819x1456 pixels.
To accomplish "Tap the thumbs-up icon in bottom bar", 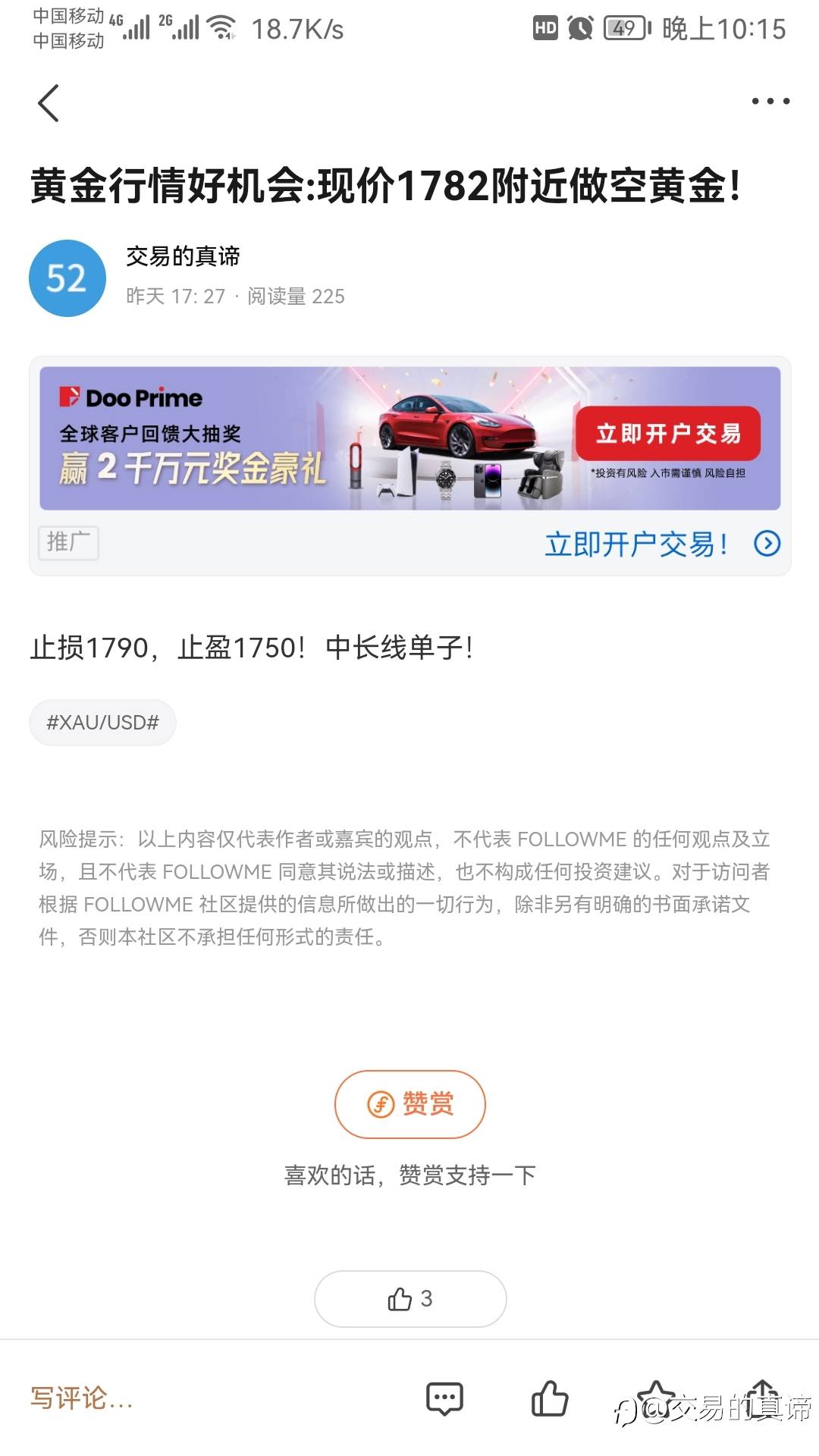I will [x=550, y=1398].
